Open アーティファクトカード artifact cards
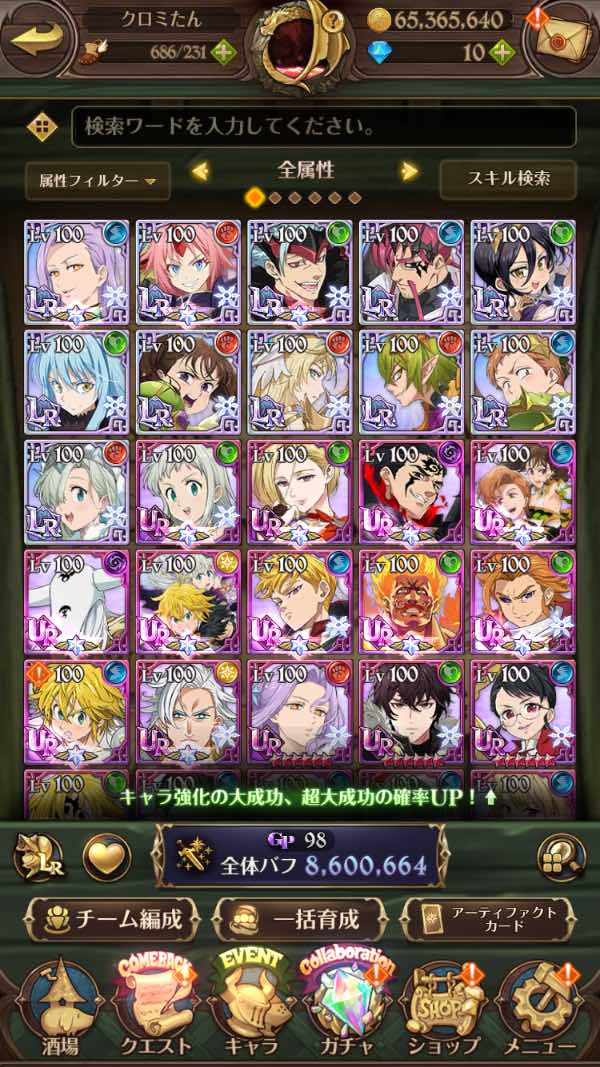The width and height of the screenshot is (600, 1067). click(x=488, y=919)
